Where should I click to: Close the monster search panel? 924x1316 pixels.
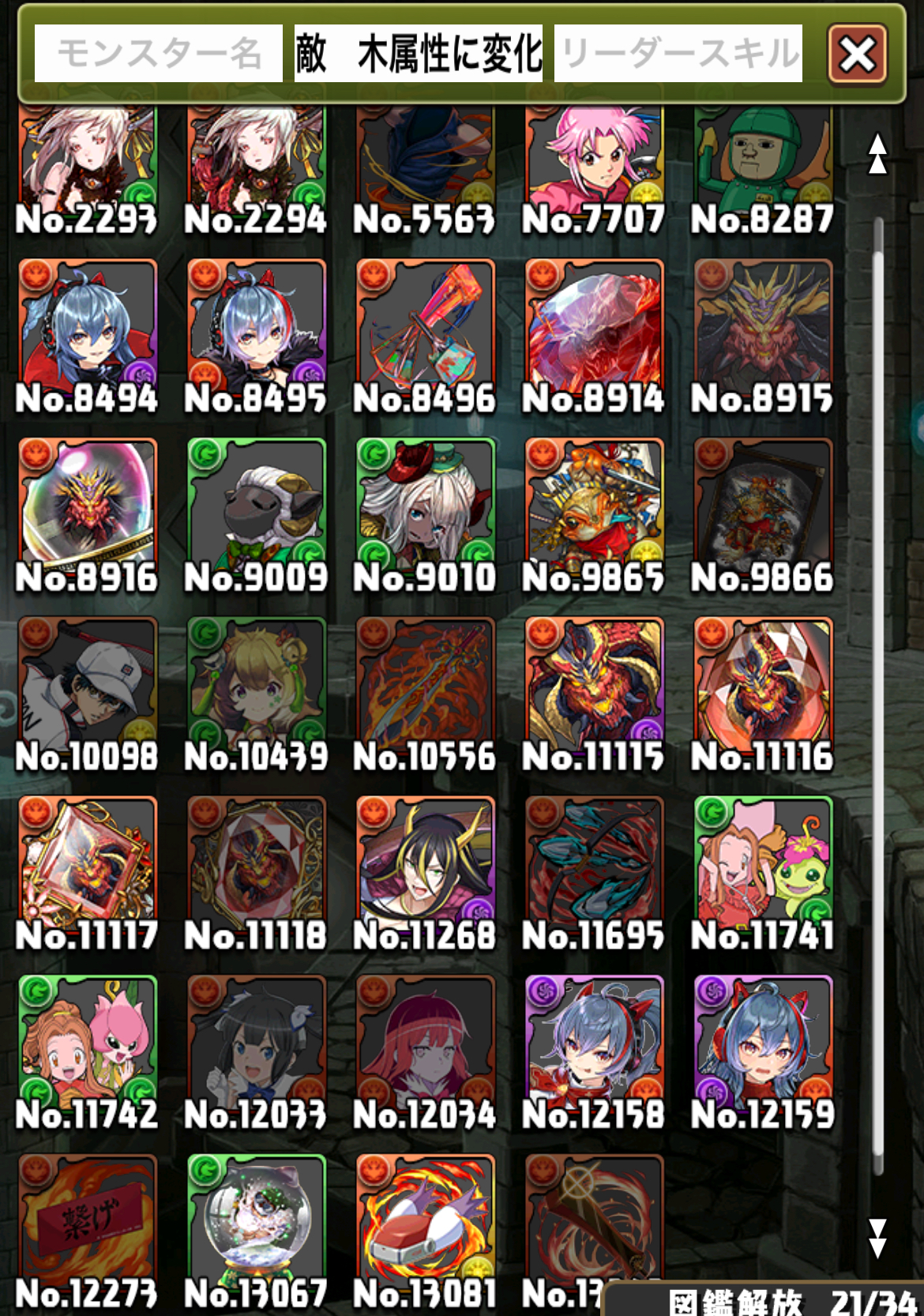coord(857,55)
